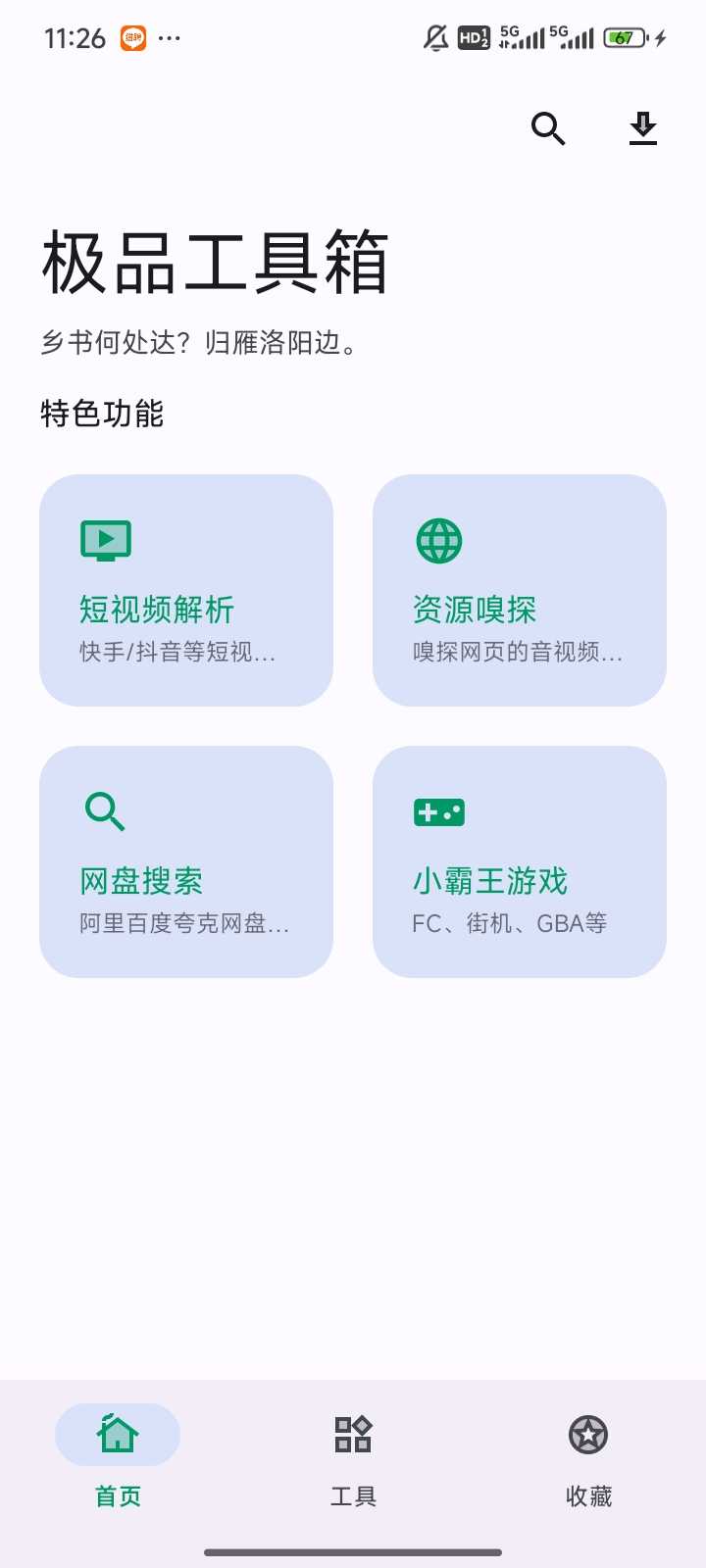This screenshot has width=706, height=1568.
Task: Open the downloads icon
Action: click(x=643, y=128)
